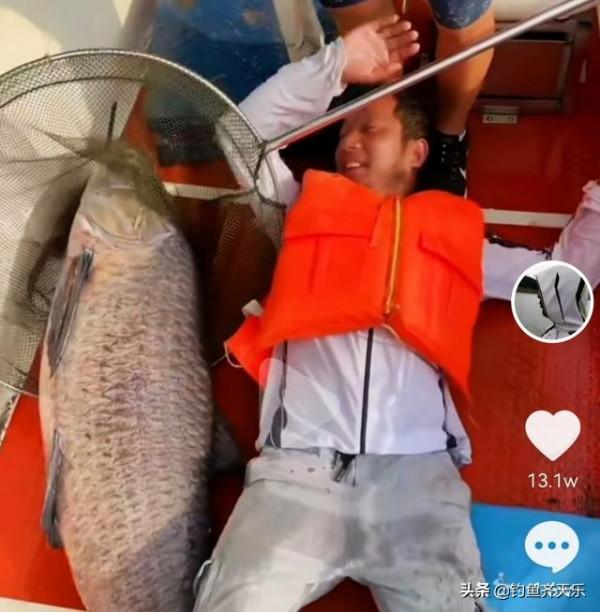Like this fishing video
The image size is (600, 612).
pos(552,435)
